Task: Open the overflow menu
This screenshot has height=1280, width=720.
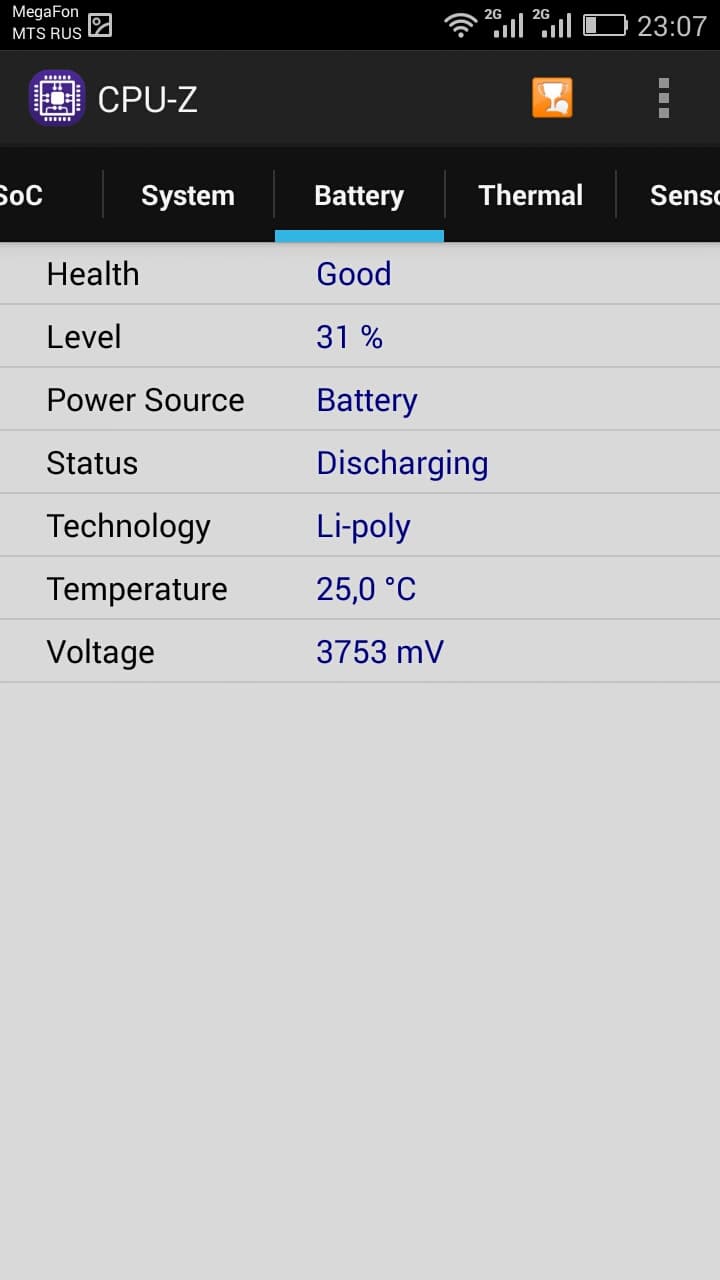Action: (x=663, y=98)
